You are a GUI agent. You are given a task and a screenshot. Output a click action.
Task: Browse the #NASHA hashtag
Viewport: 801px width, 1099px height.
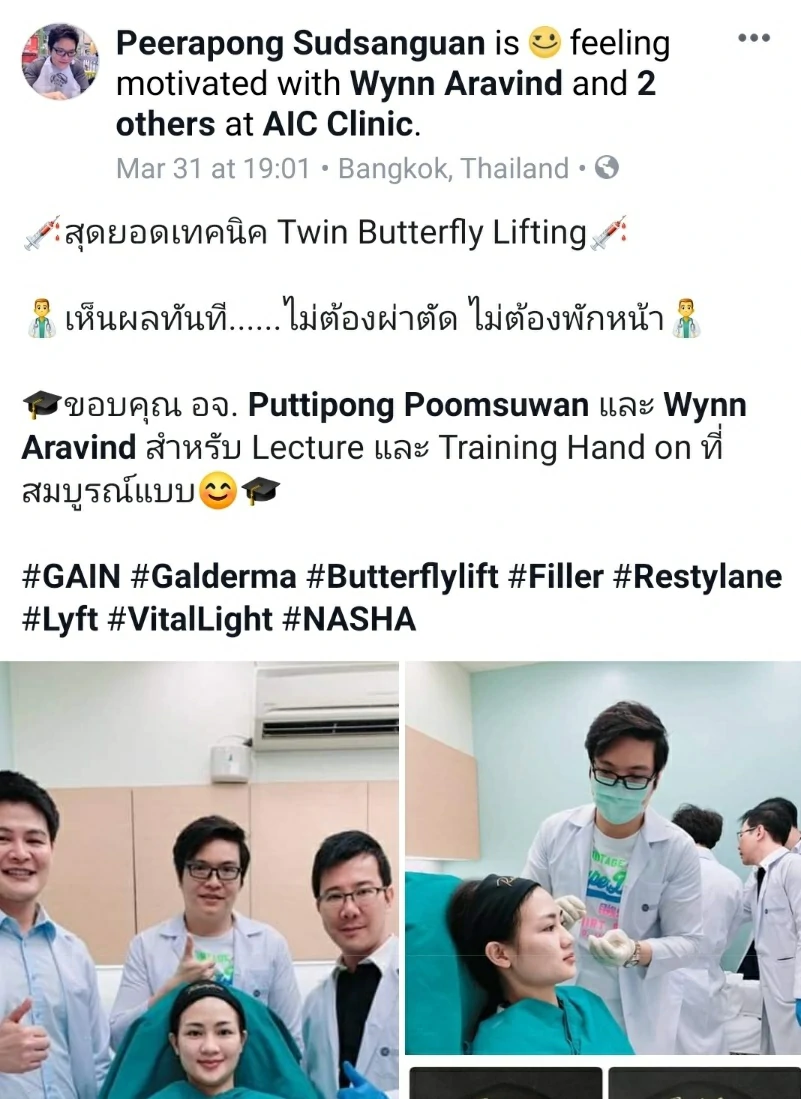(x=349, y=619)
